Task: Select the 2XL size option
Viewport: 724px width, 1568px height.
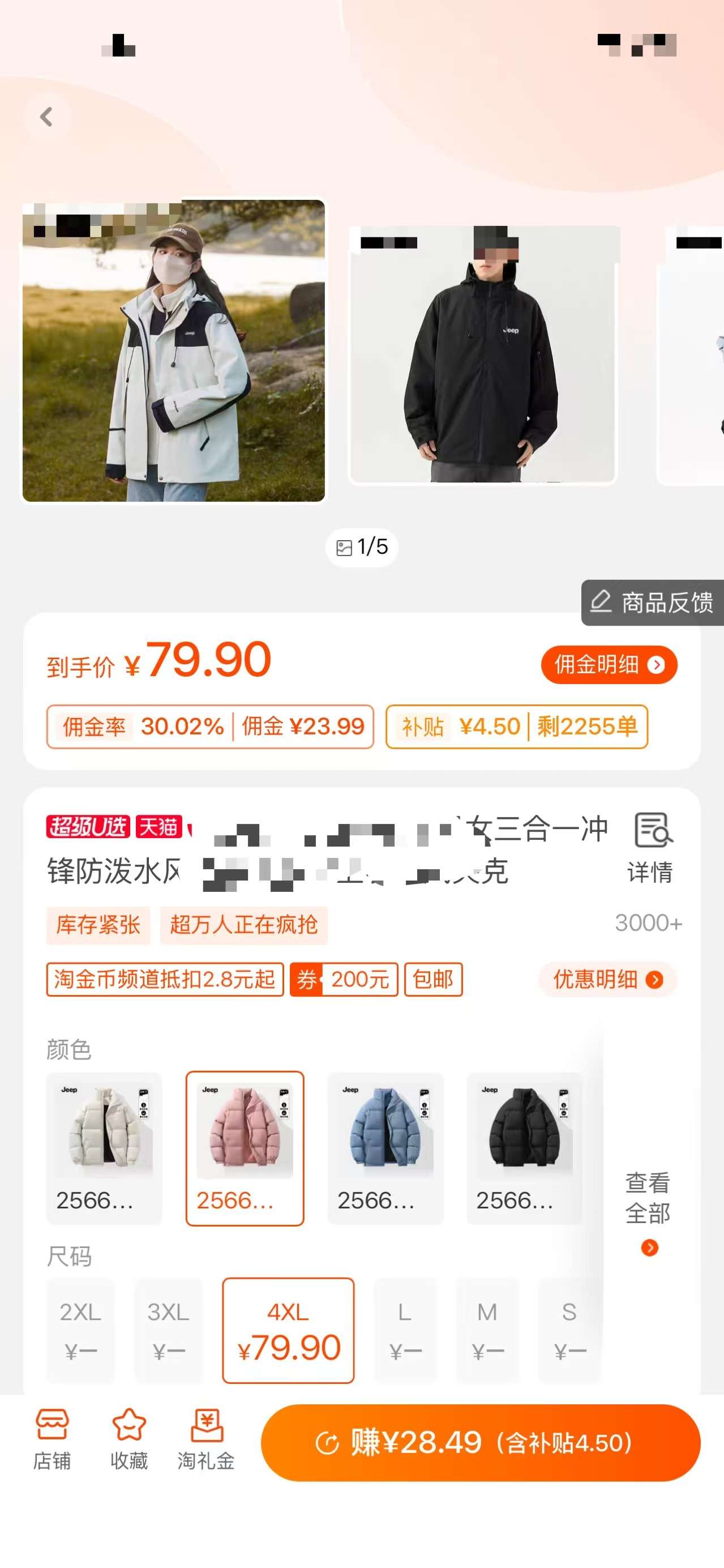Action: 80,1331
